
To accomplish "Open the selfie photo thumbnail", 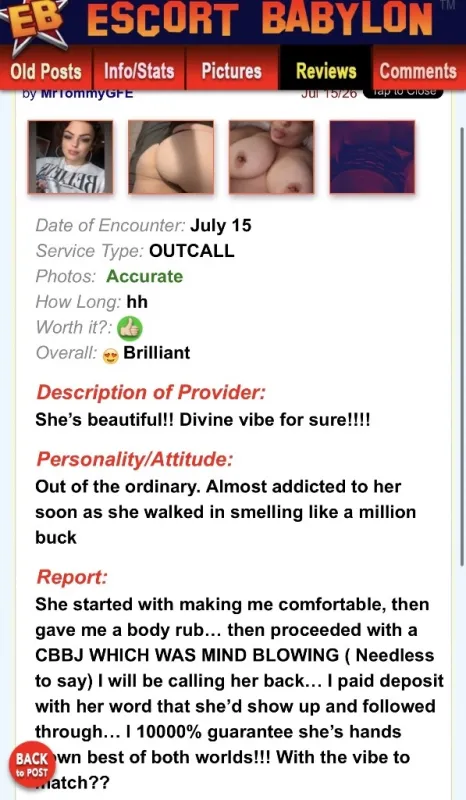I will pyautogui.click(x=70, y=157).
